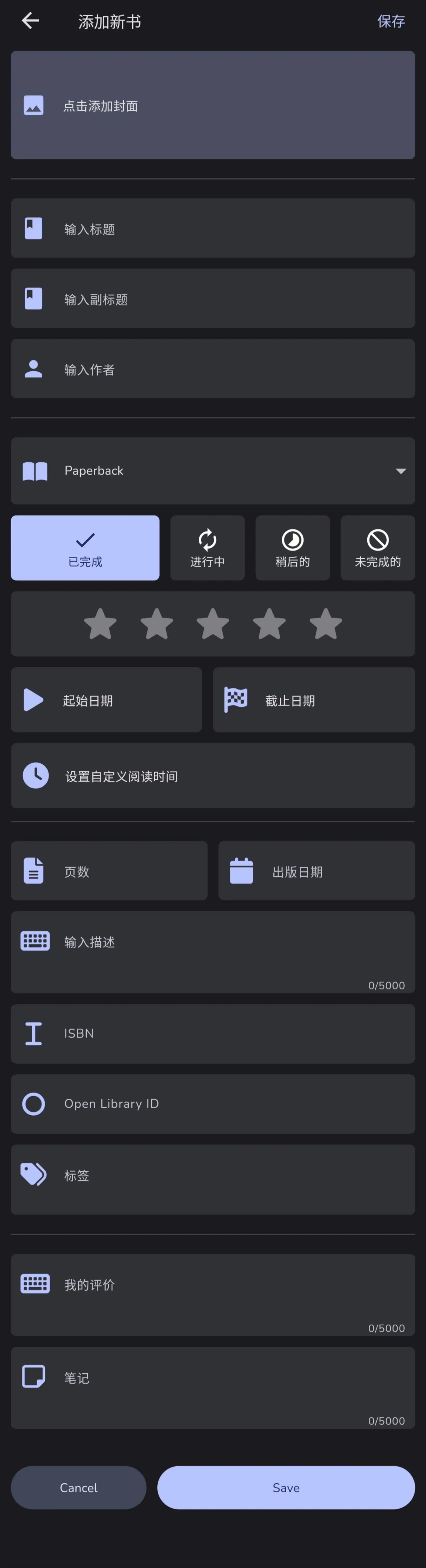The width and height of the screenshot is (426, 1568).
Task: Rate the book five stars
Action: point(326,624)
